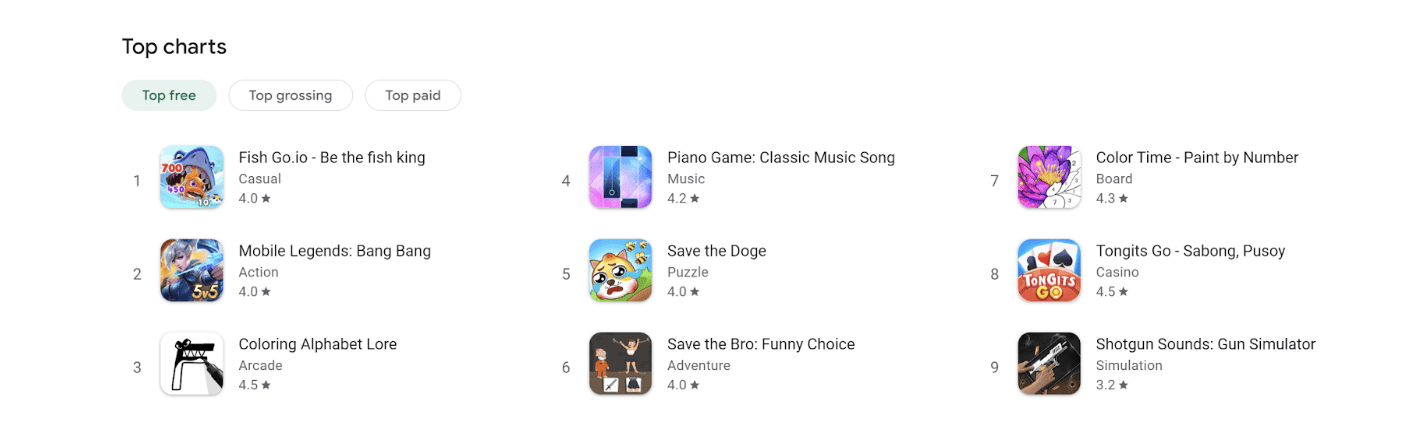Switch to Top paid chart
This screenshot has height=428, width=1422.
coord(412,95)
